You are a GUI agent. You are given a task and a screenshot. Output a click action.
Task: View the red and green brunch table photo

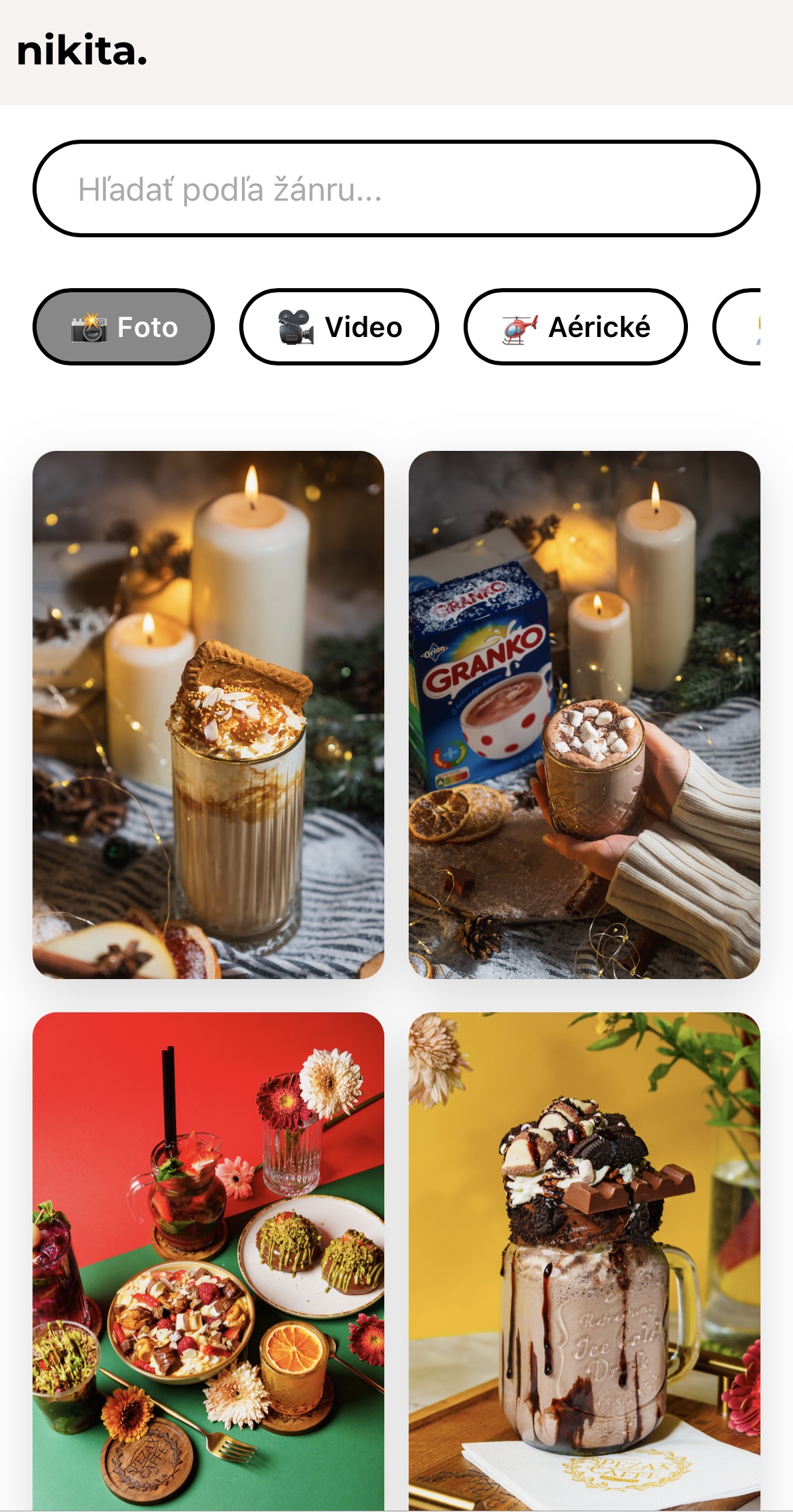click(x=208, y=1260)
